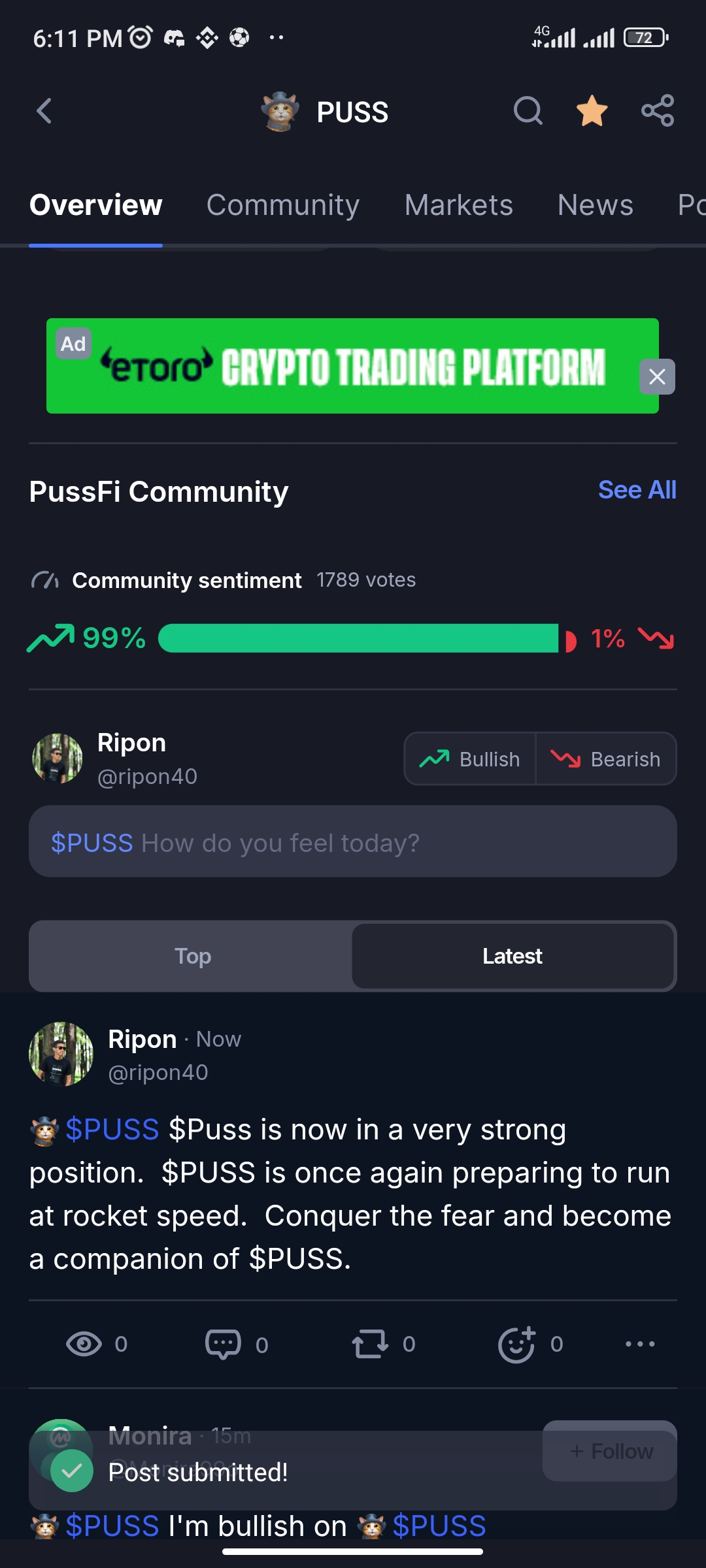Share the PUSS coin page

tap(658, 111)
